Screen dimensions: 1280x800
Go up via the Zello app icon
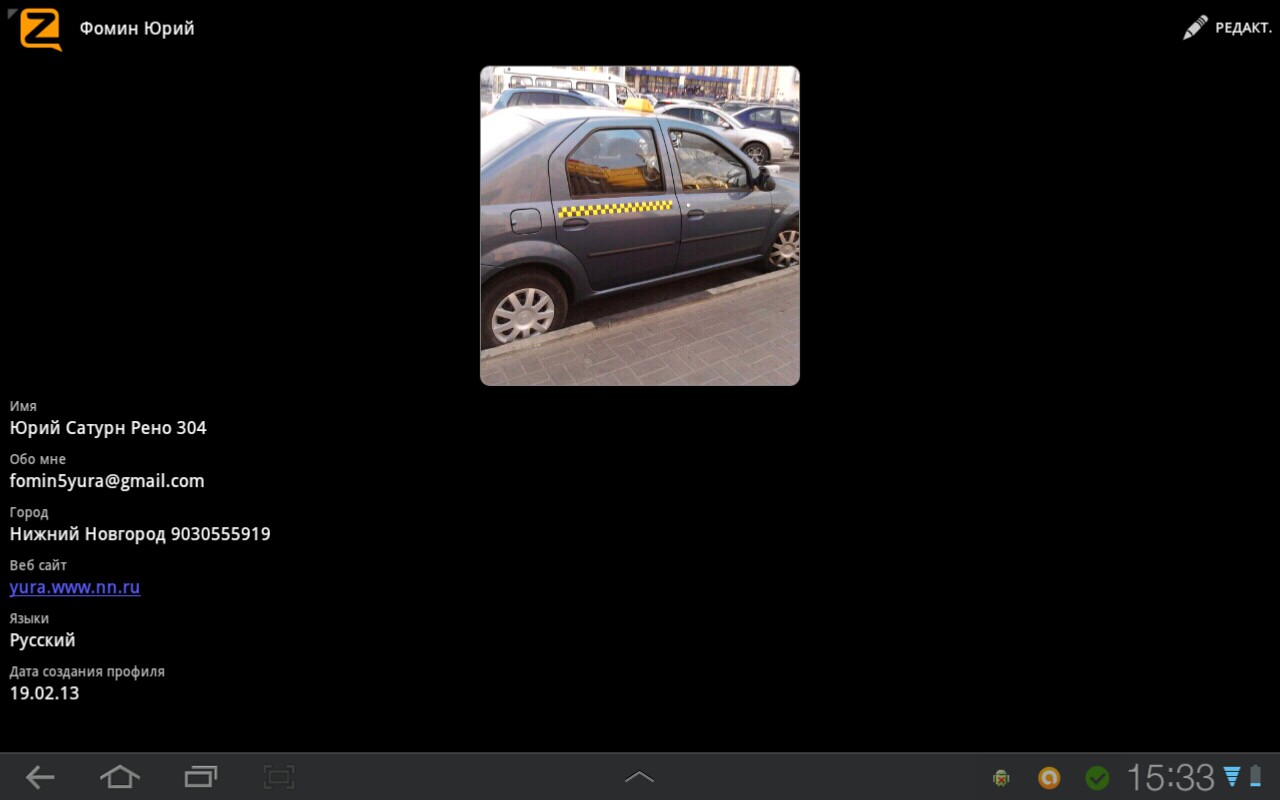click(x=40, y=28)
